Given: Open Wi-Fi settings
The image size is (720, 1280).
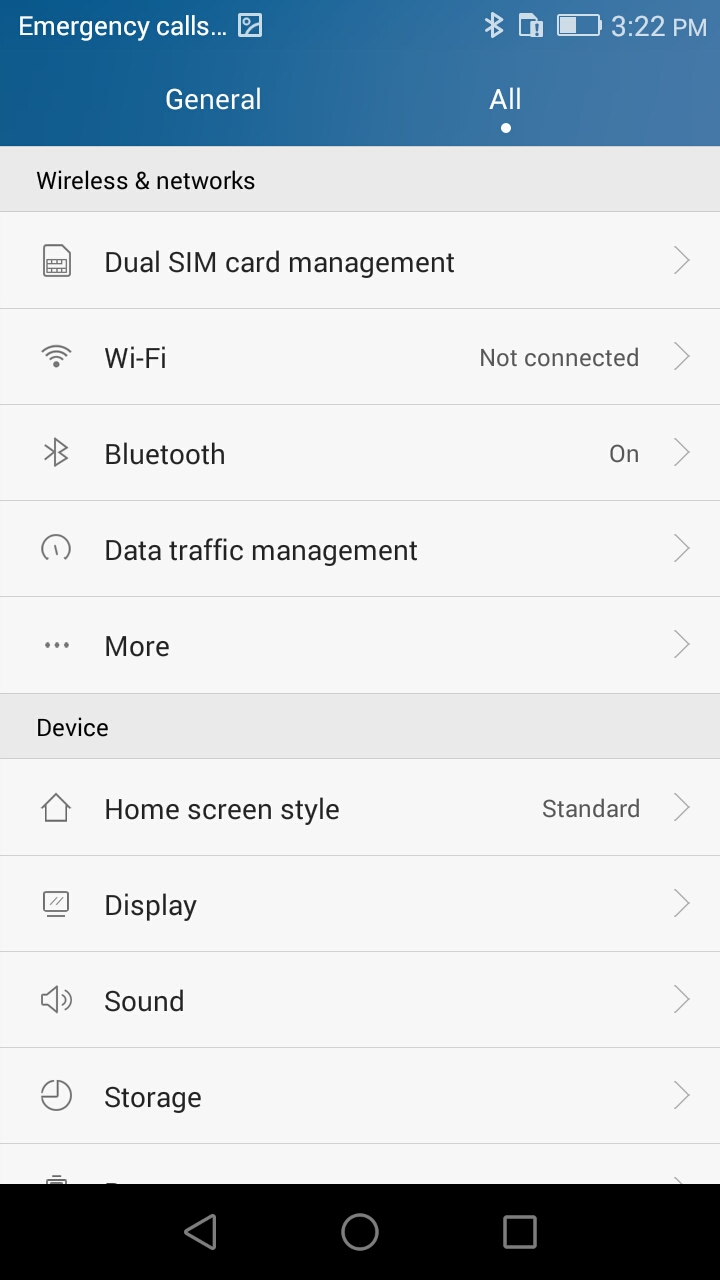Looking at the screenshot, I should tap(360, 358).
